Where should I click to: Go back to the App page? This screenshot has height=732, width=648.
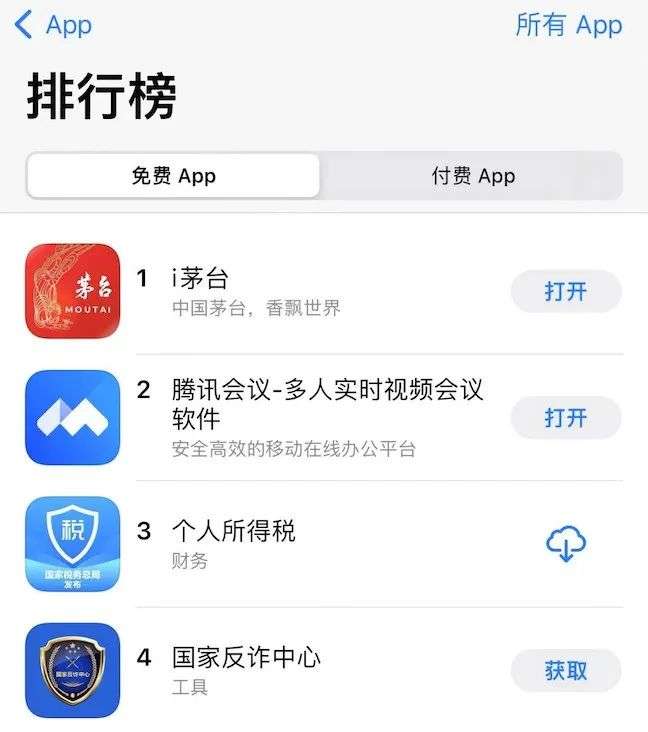pos(53,25)
